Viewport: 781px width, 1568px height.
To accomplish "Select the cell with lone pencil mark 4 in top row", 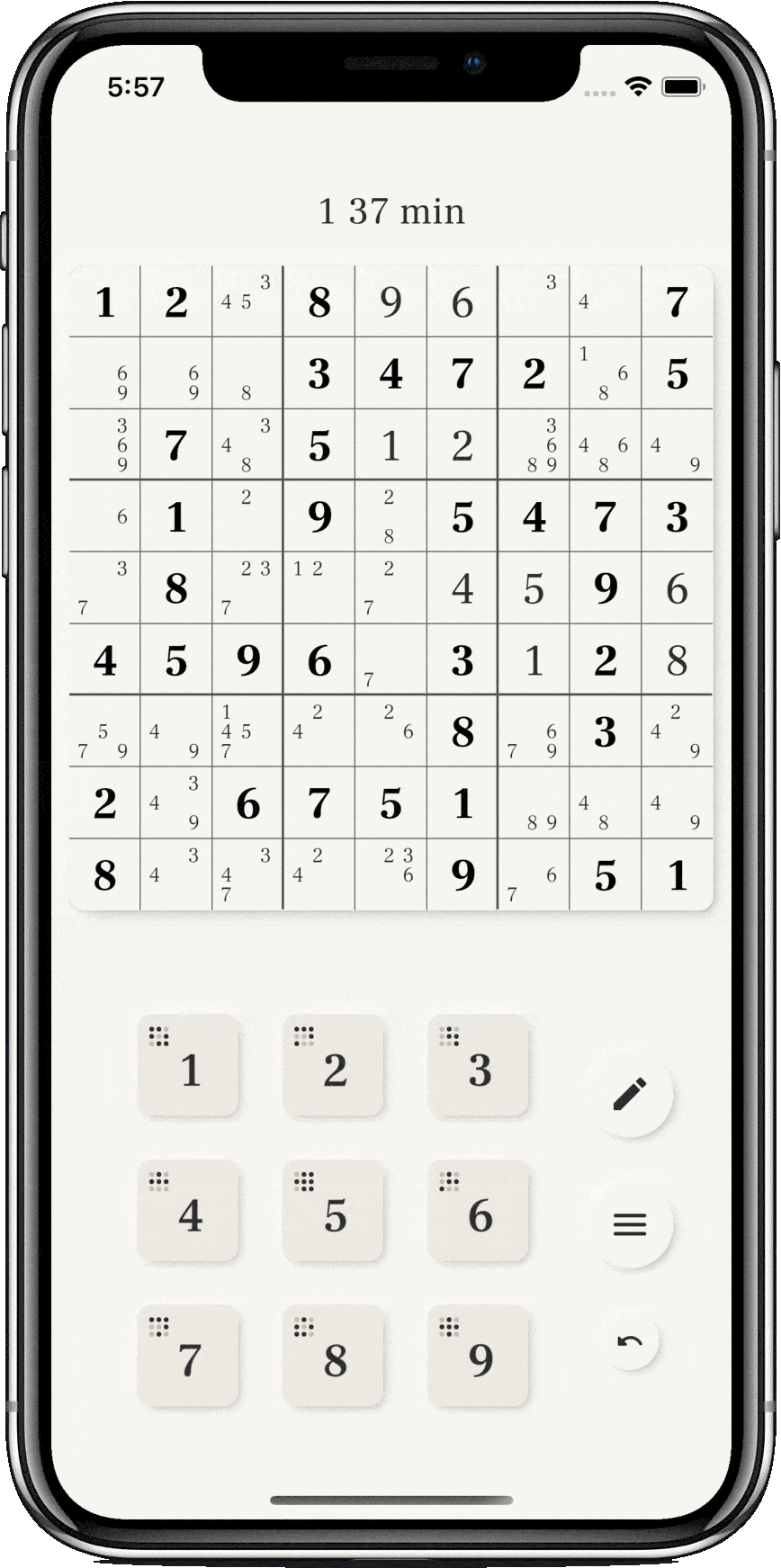I will click(x=605, y=301).
